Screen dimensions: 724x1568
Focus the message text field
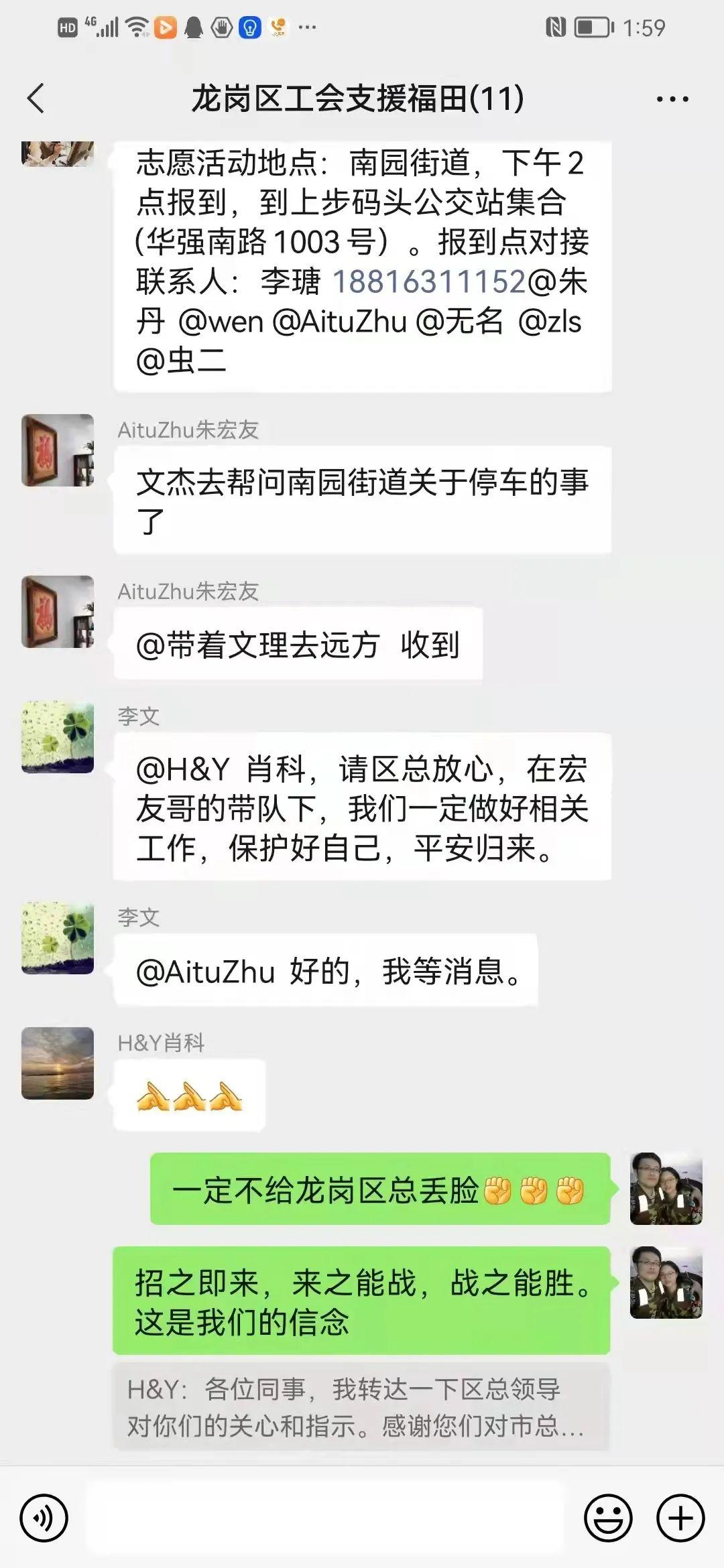(325, 1518)
